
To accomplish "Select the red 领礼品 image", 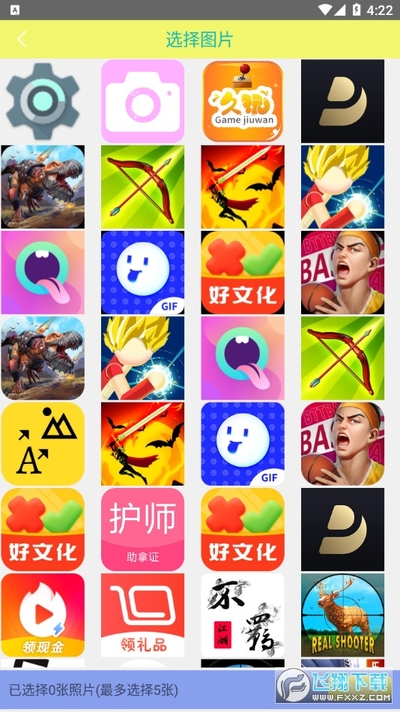I will pos(143,615).
